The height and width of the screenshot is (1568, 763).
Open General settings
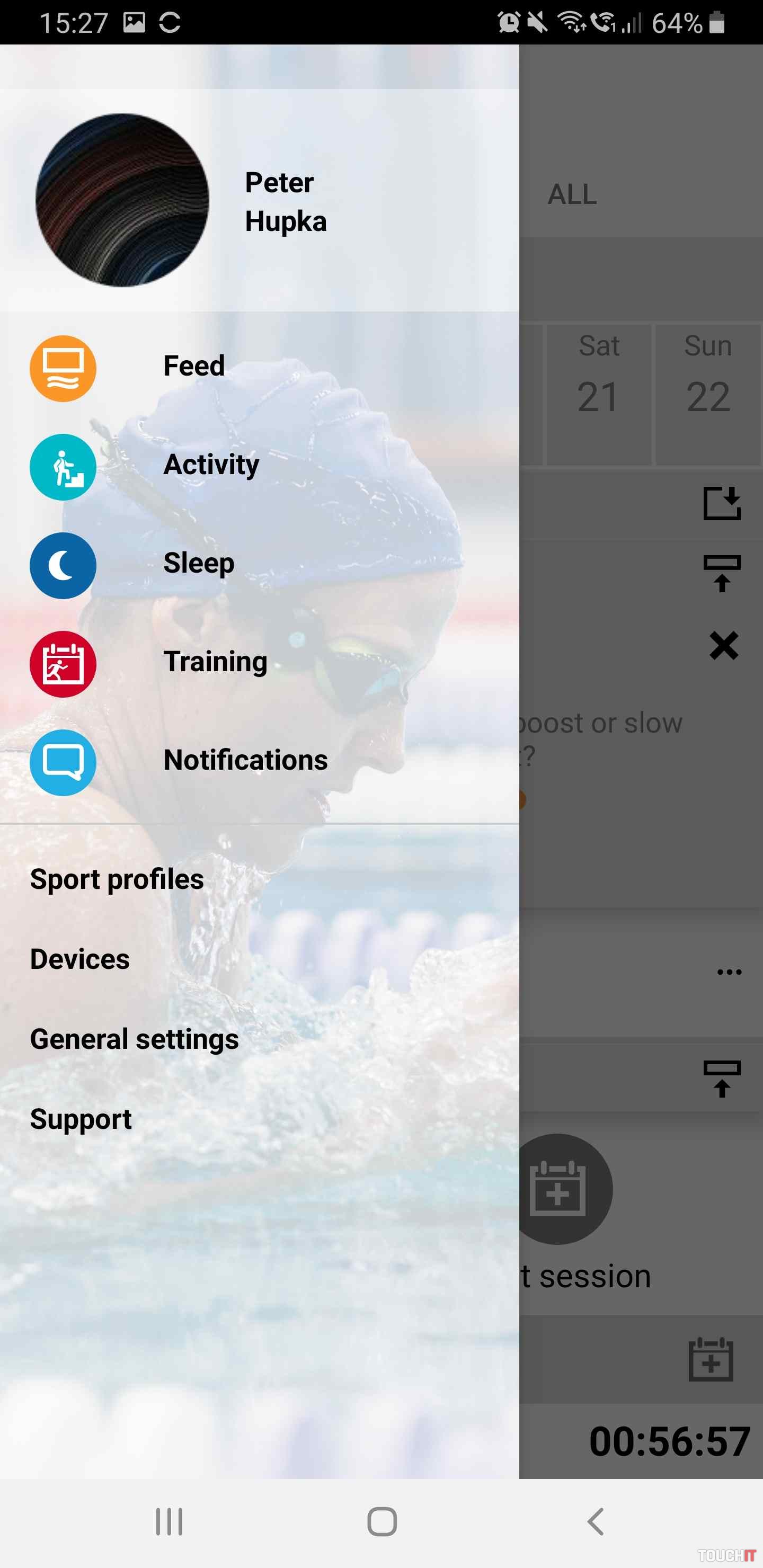(134, 1040)
